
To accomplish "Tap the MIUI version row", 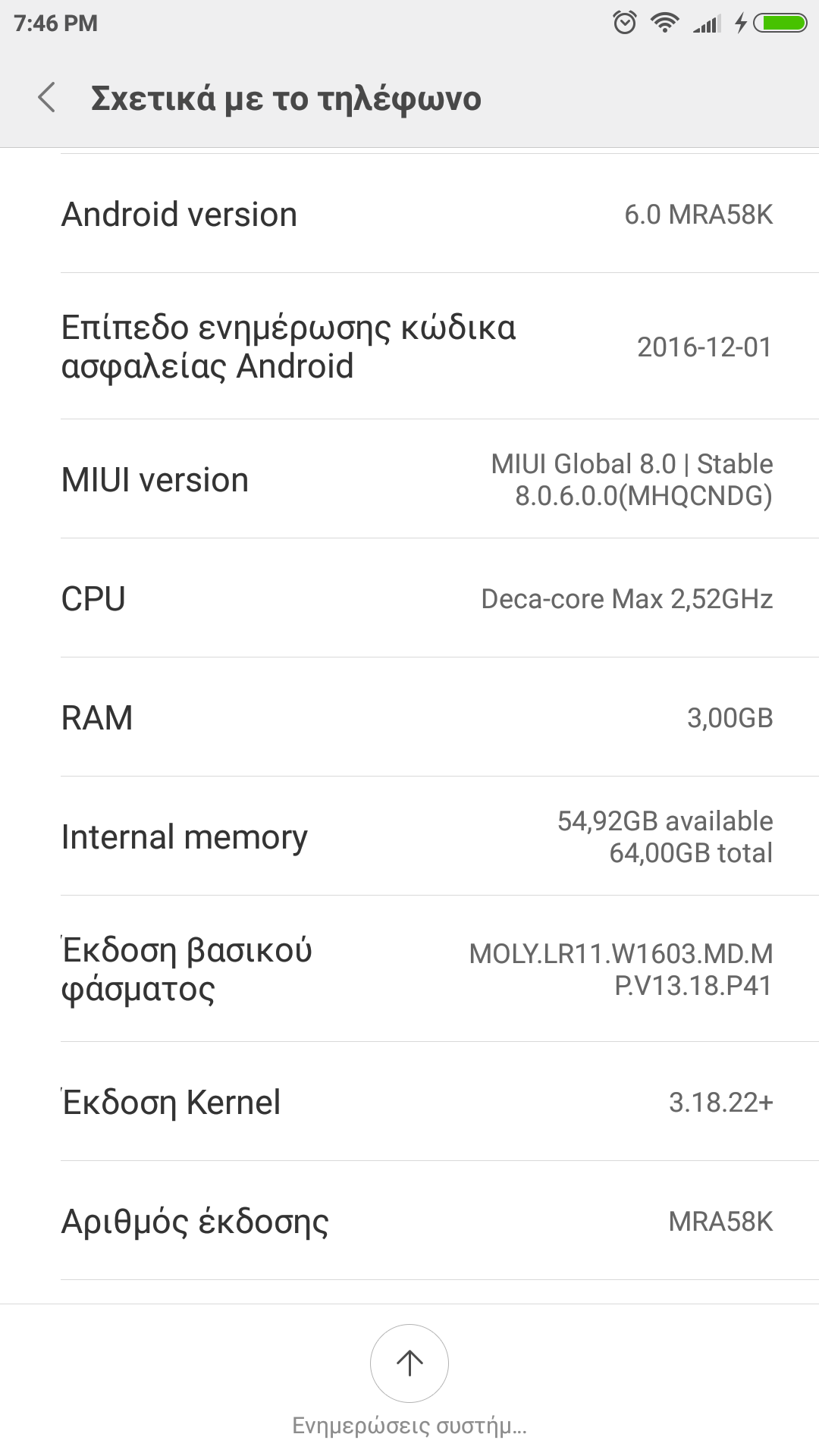I will [409, 480].
